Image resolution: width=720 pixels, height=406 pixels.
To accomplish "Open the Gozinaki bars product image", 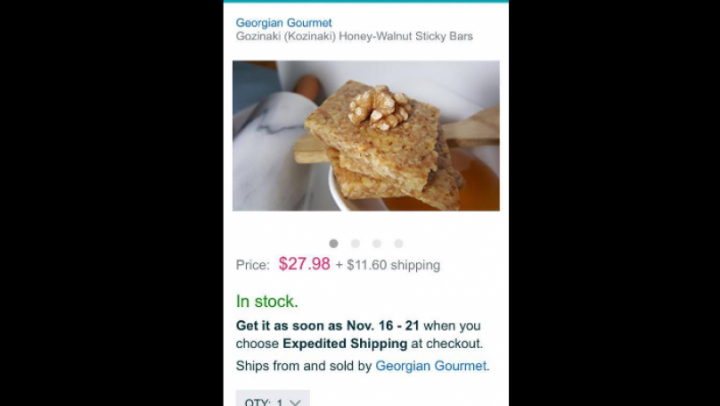I will click(x=366, y=136).
